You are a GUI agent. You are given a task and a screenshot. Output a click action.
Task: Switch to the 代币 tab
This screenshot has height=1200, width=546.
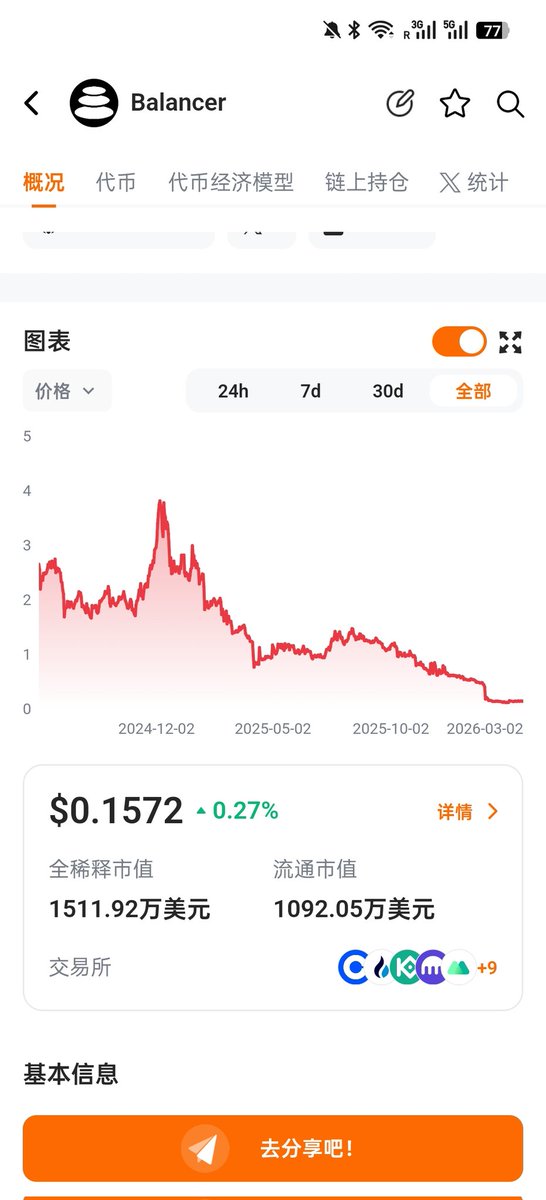click(116, 182)
